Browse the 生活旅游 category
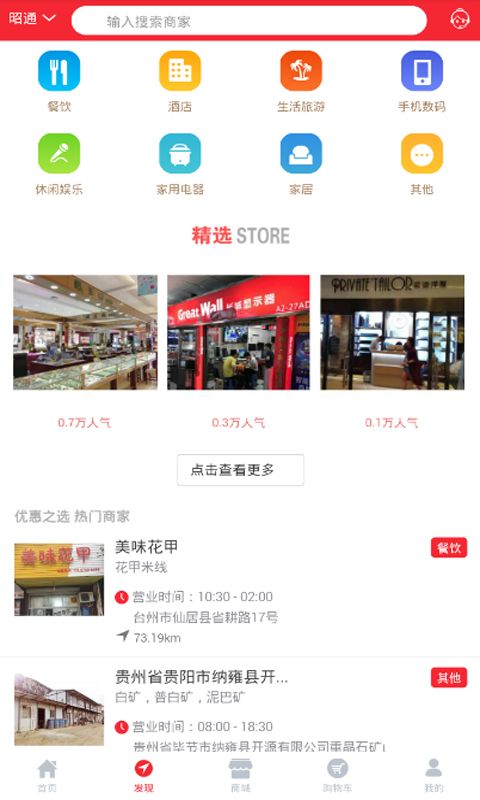This screenshot has height=800, width=480. click(300, 81)
